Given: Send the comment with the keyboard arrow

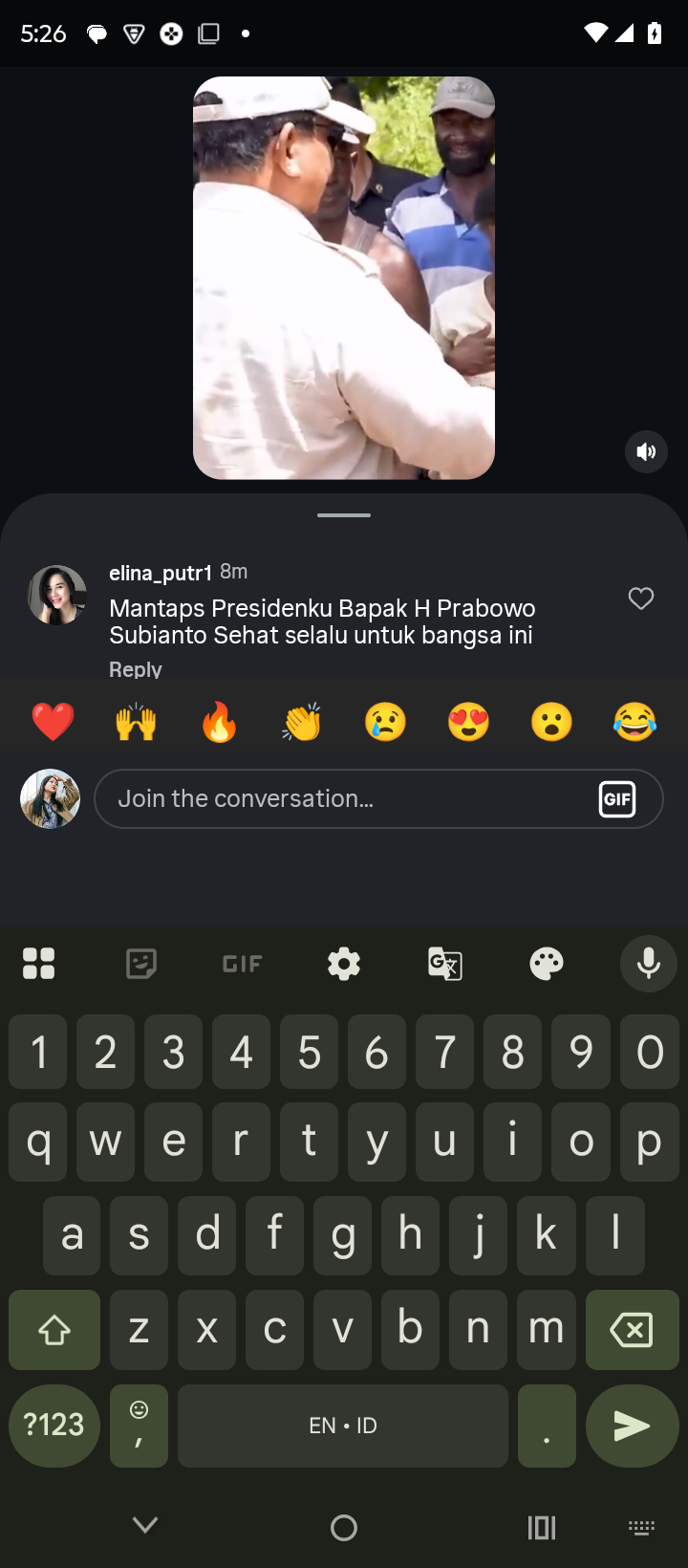Looking at the screenshot, I should (x=632, y=1426).
